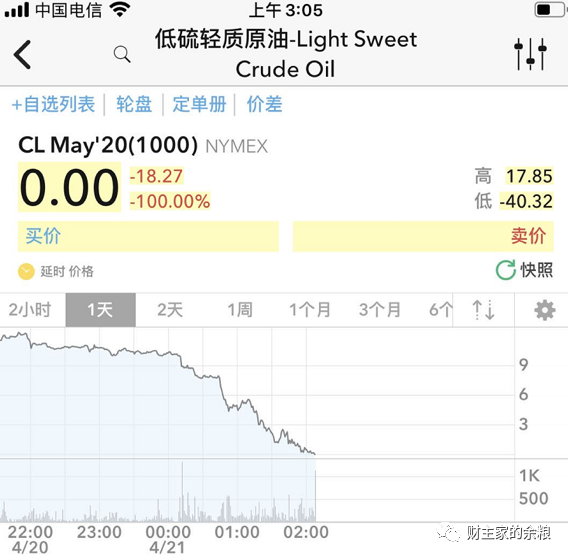Select the 1天 chart range
Image resolution: width=568 pixels, height=558 pixels.
pyautogui.click(x=101, y=310)
